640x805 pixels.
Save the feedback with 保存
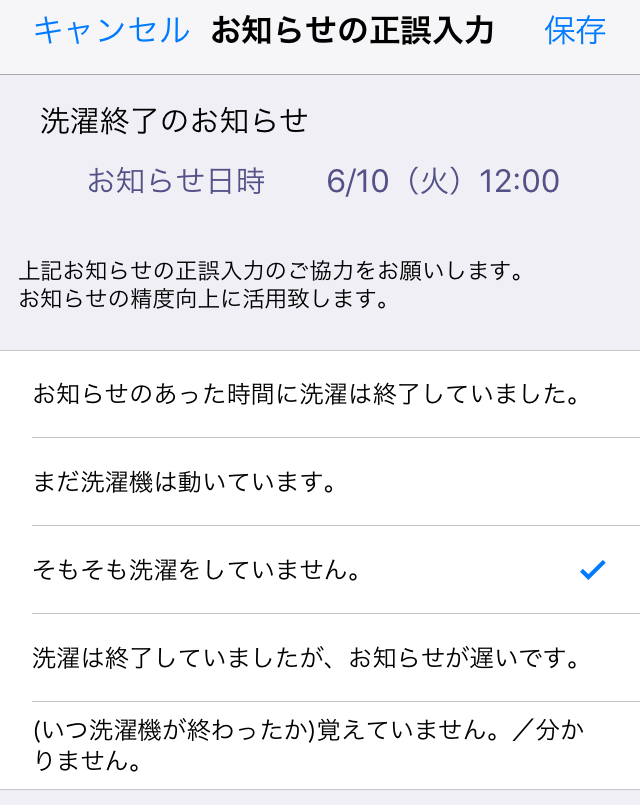575,31
